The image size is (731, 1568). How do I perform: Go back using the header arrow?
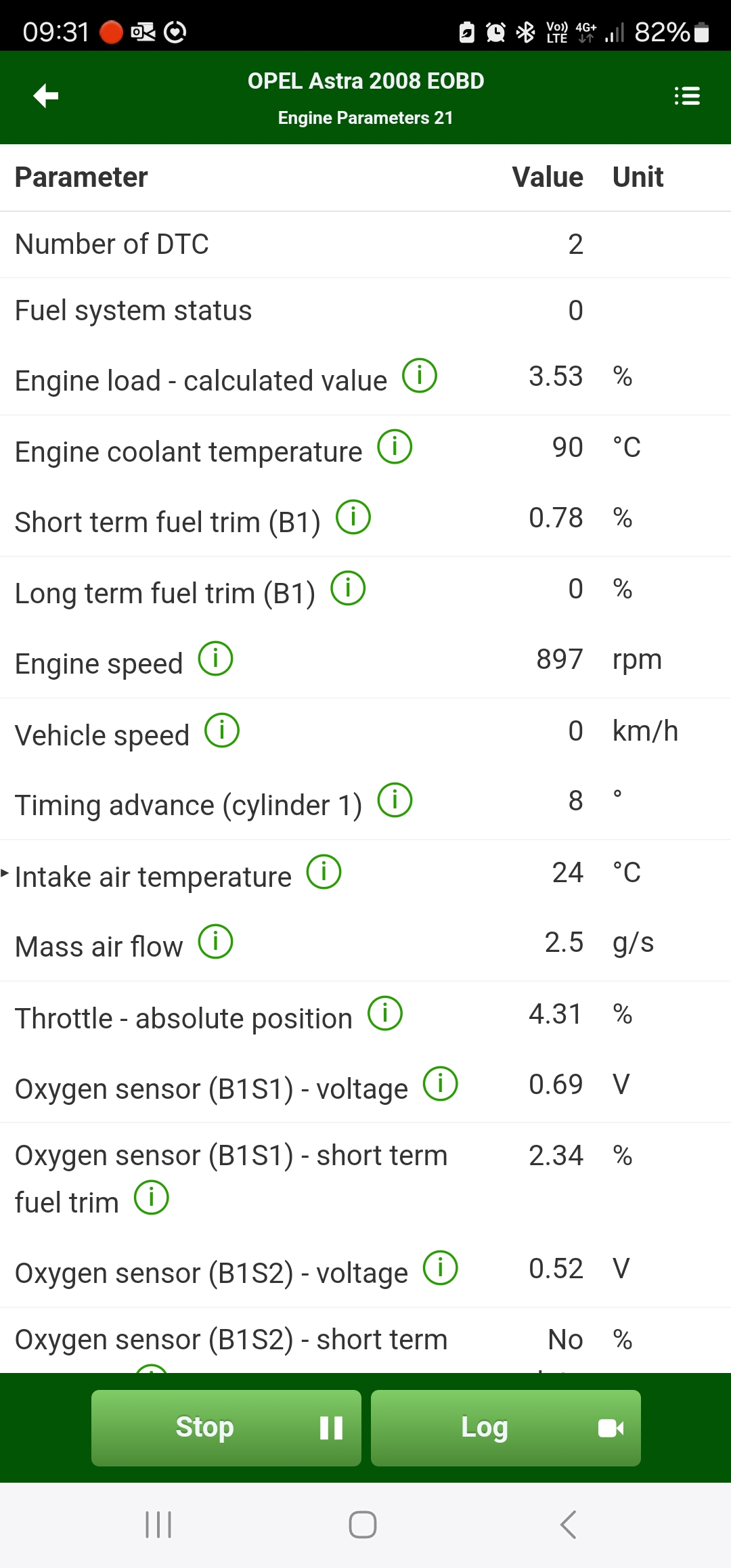pos(46,95)
